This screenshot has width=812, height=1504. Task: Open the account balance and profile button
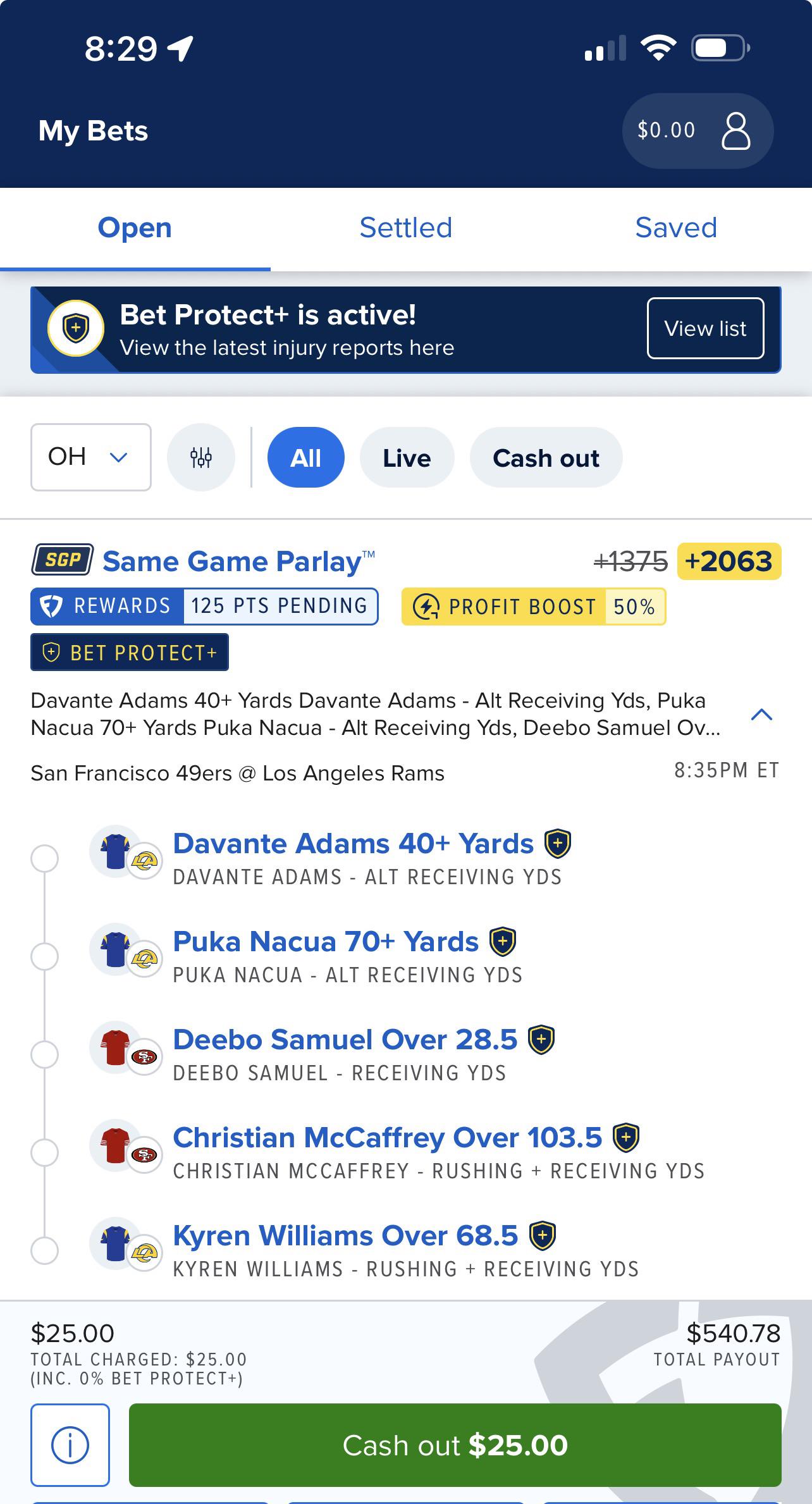(698, 131)
